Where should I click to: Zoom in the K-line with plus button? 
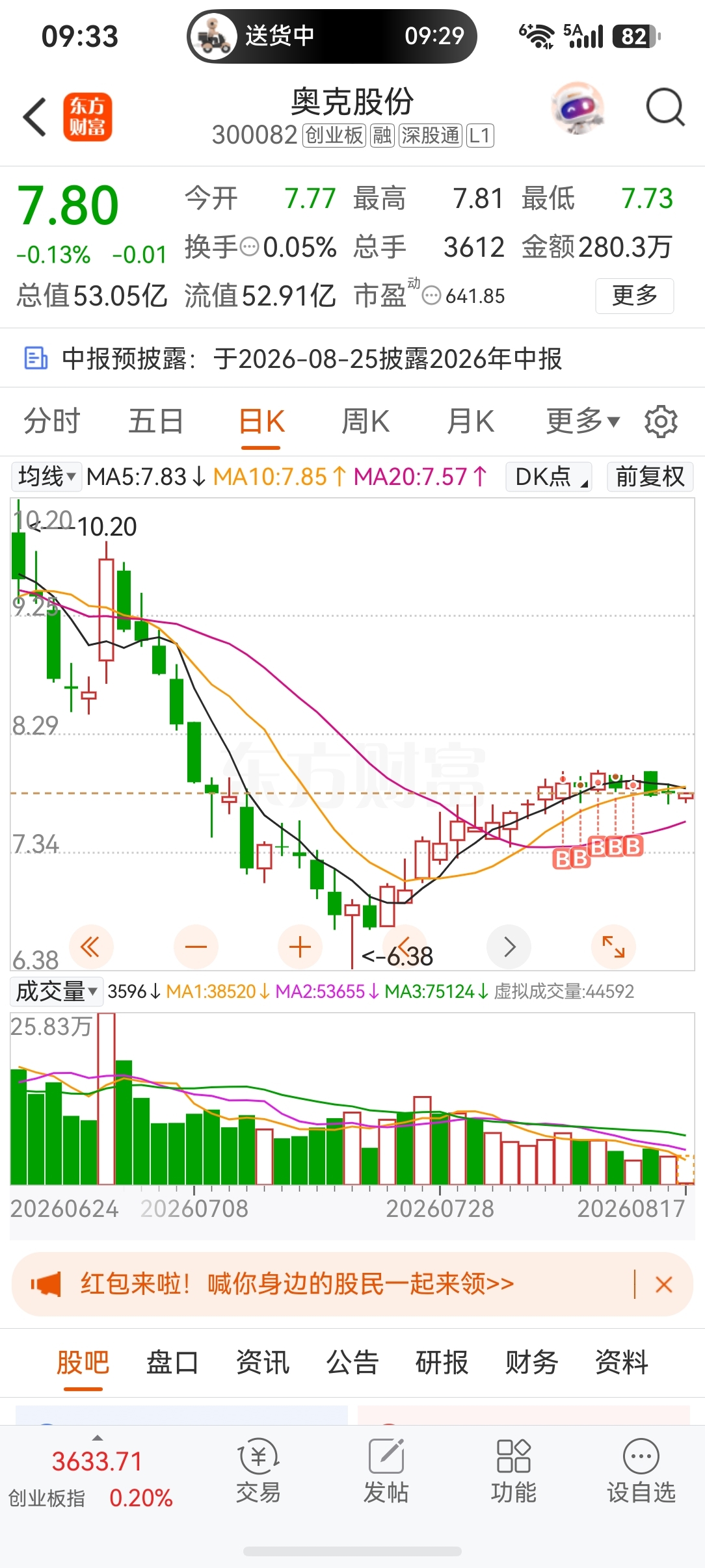point(300,947)
